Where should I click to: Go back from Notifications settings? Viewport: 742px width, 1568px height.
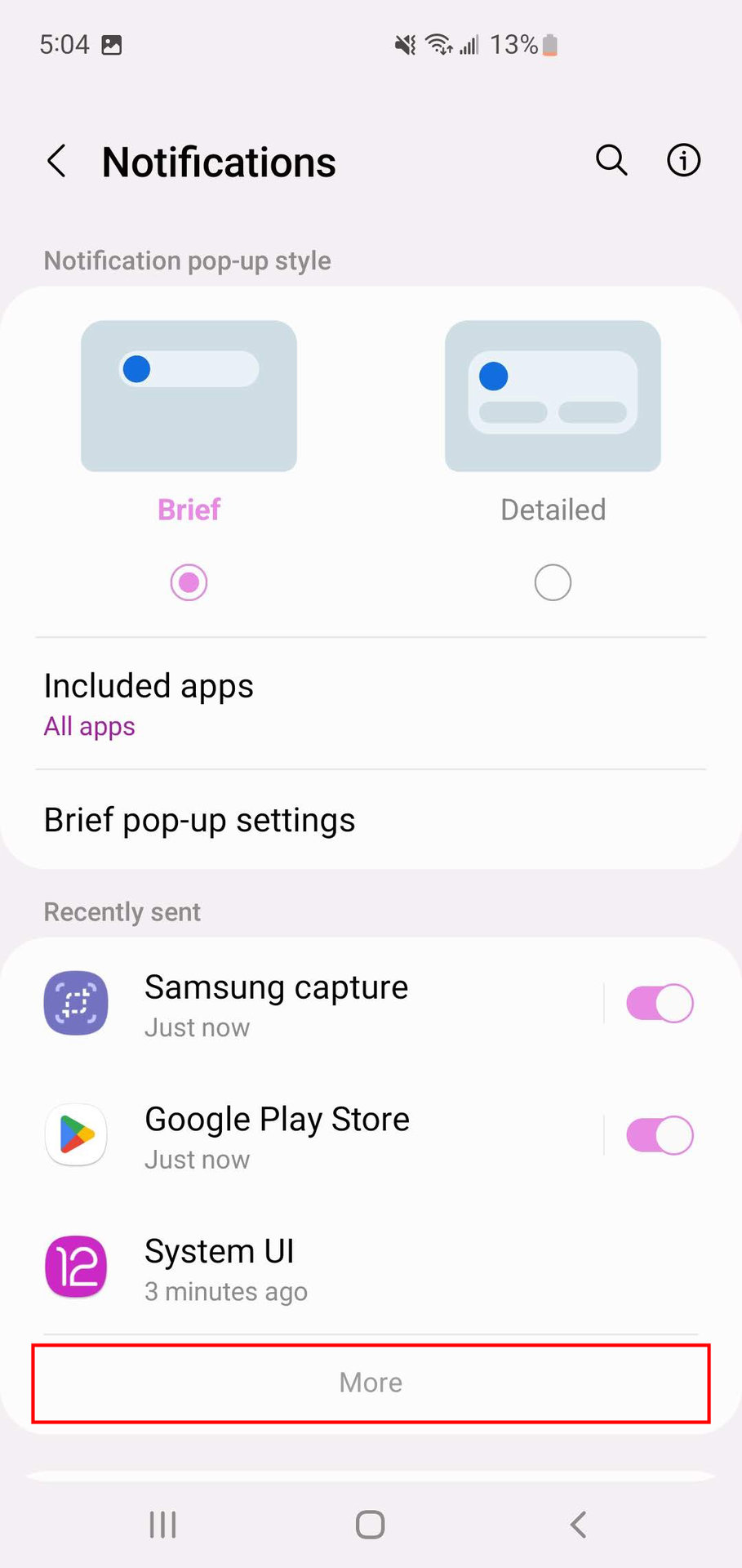pos(56,161)
